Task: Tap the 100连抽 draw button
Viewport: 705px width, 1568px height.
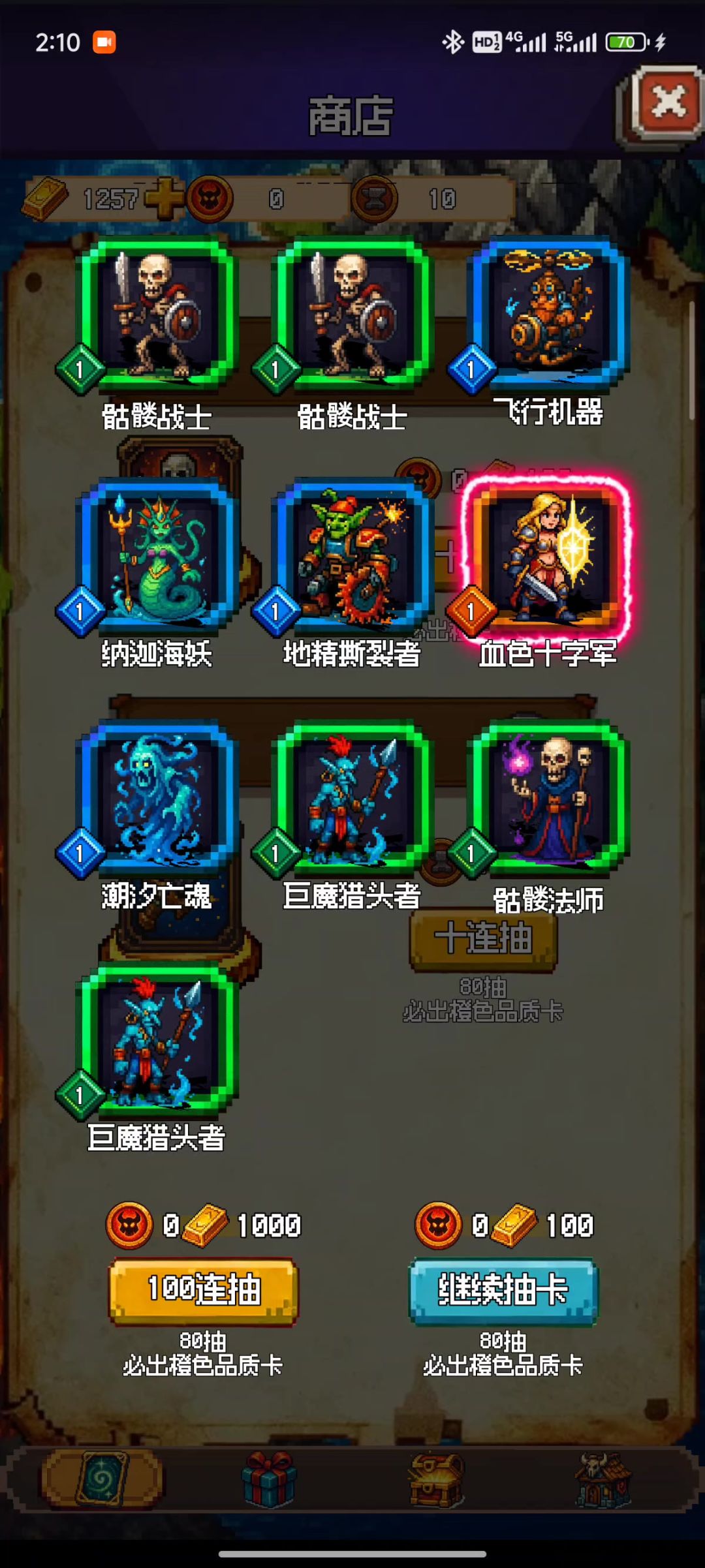Action: (203, 1291)
